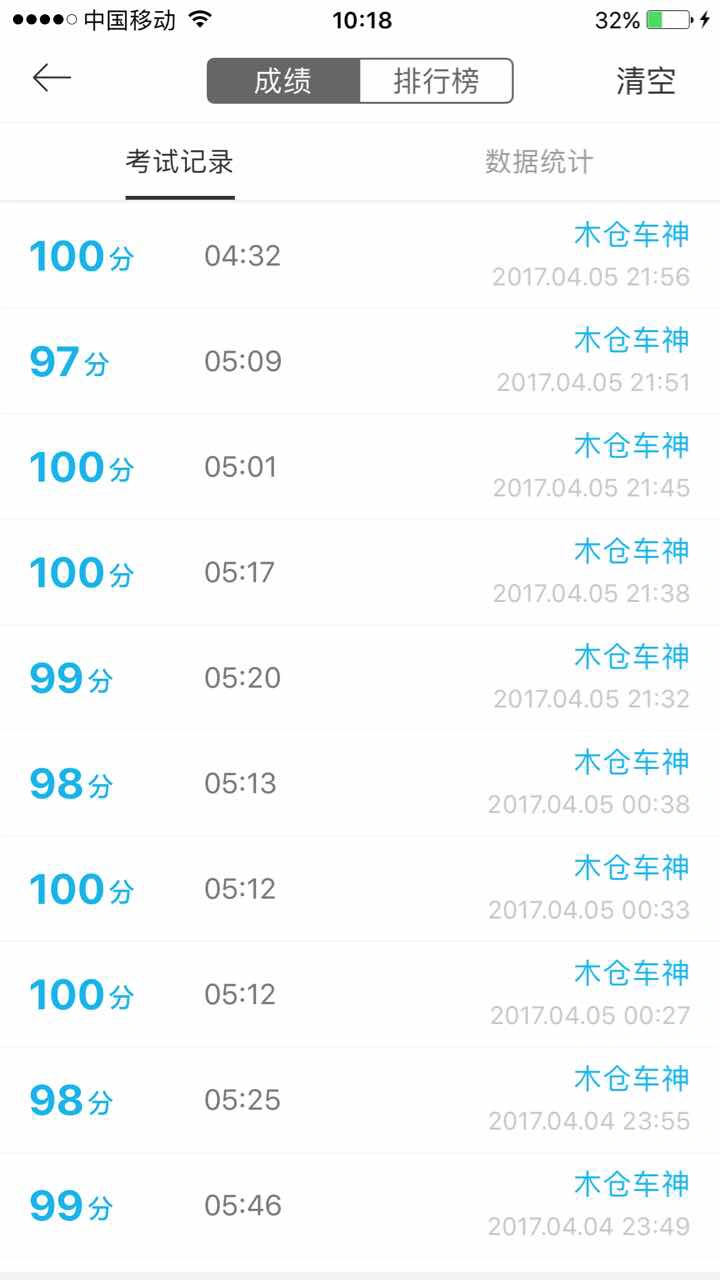
Task: Tap 清空 to clear records
Action: [x=646, y=81]
